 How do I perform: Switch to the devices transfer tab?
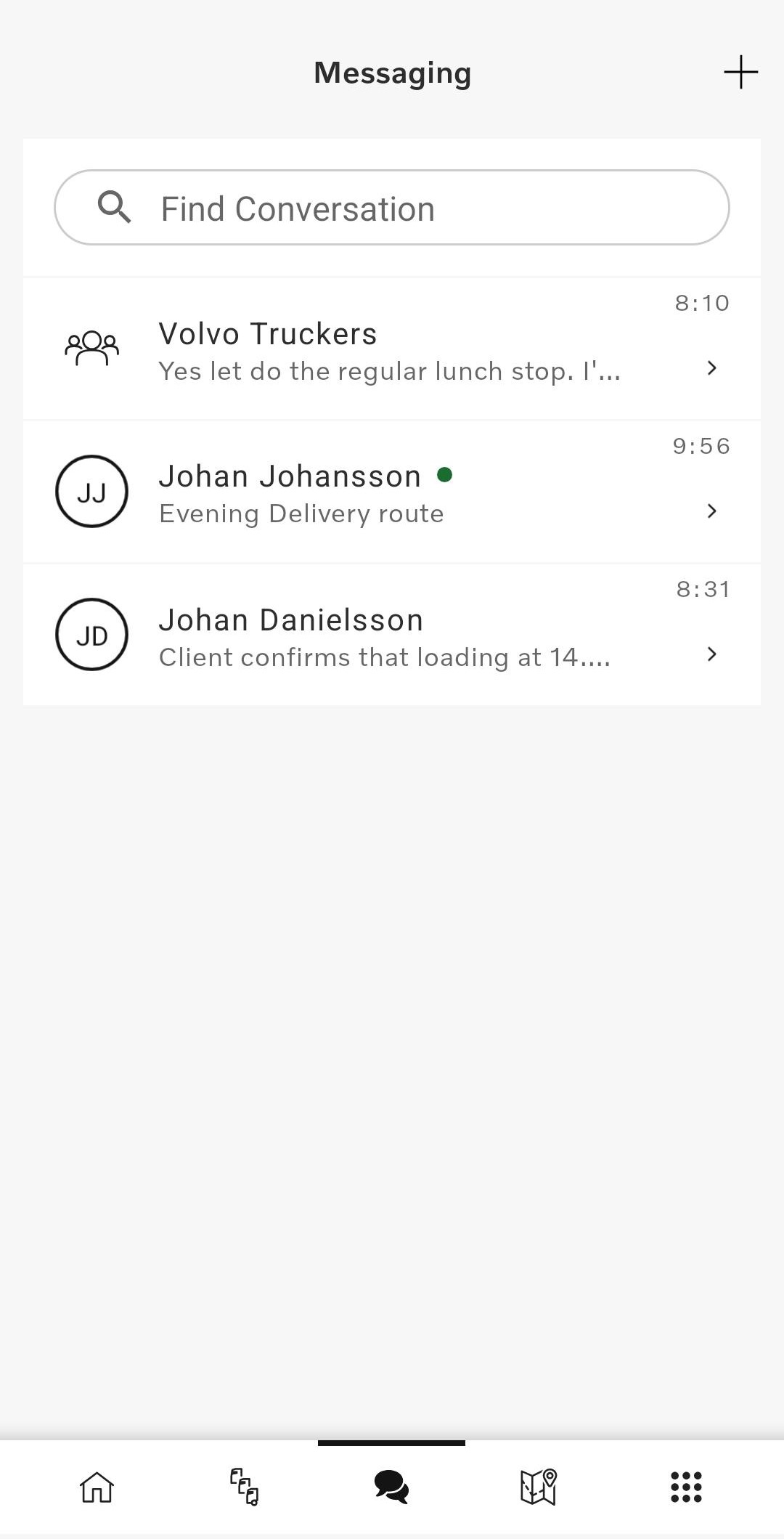(245, 1487)
